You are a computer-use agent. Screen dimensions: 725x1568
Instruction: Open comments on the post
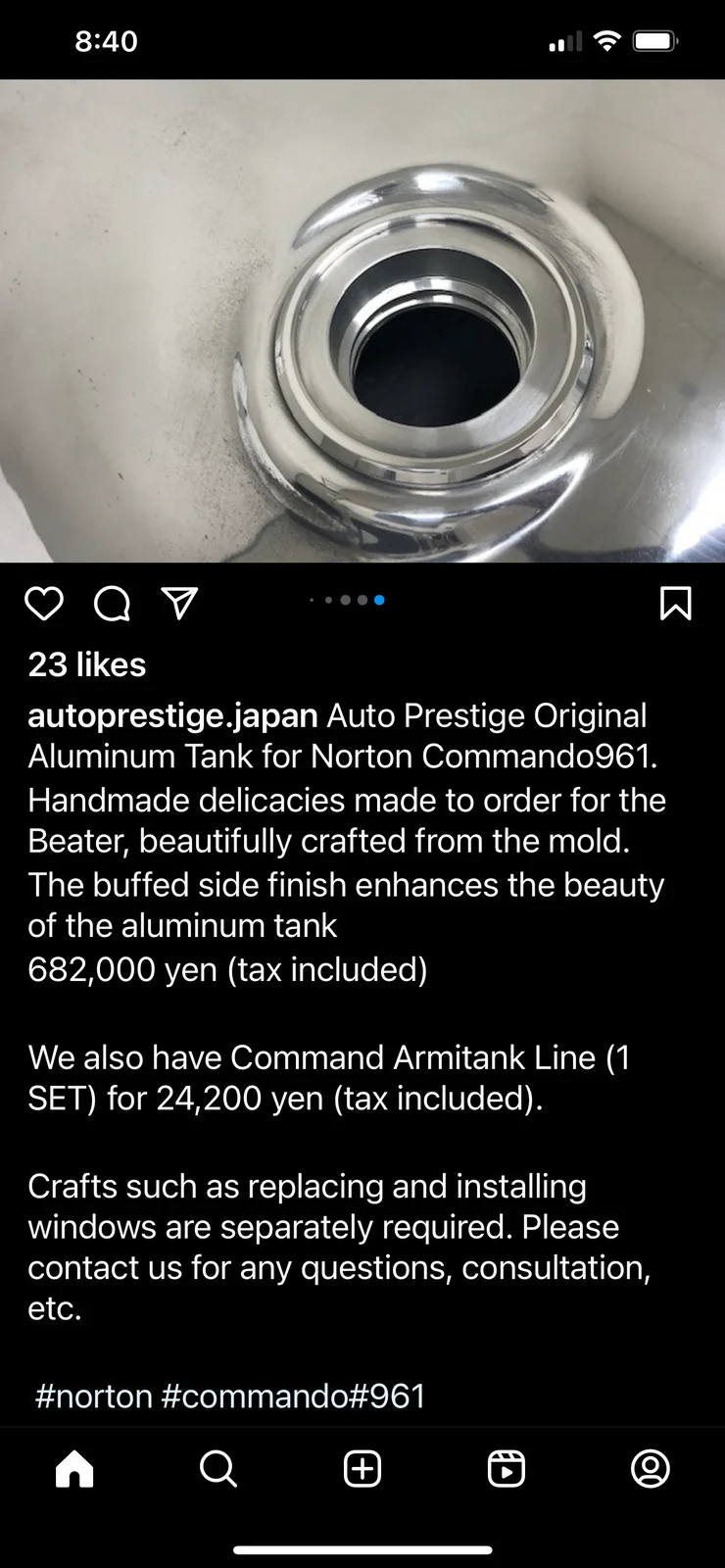[112, 604]
